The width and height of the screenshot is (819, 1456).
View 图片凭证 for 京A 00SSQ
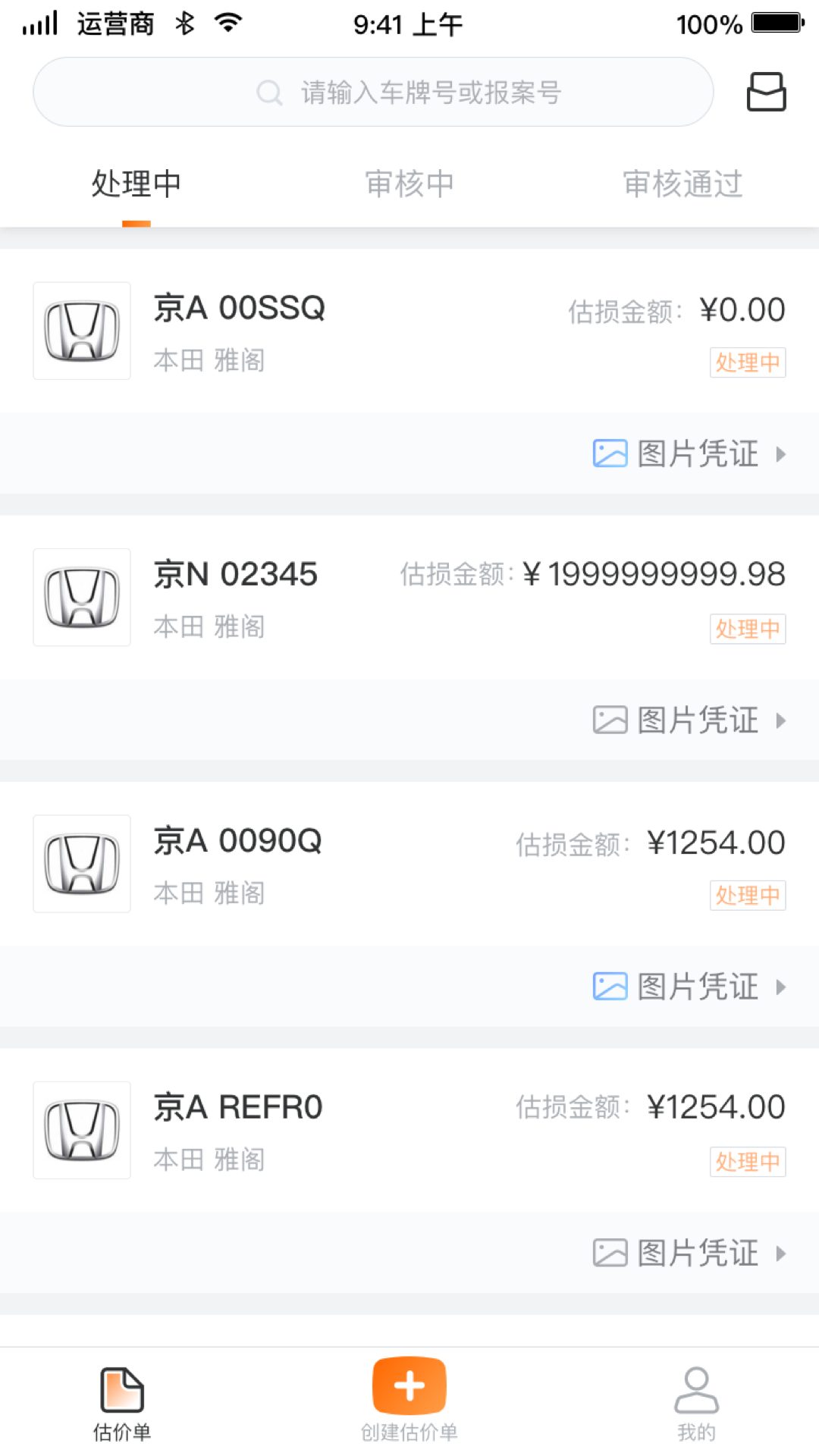[689, 453]
